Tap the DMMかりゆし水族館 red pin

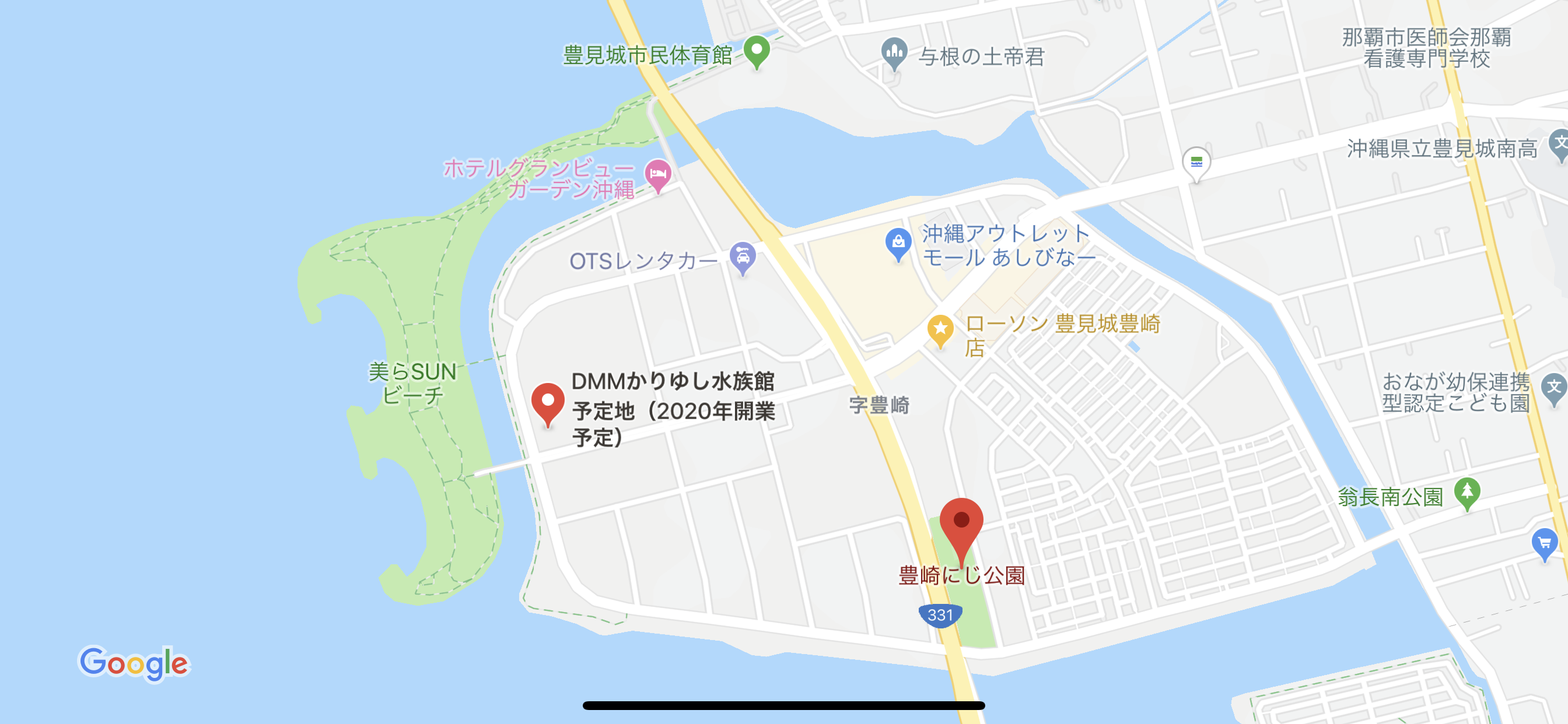coord(547,403)
